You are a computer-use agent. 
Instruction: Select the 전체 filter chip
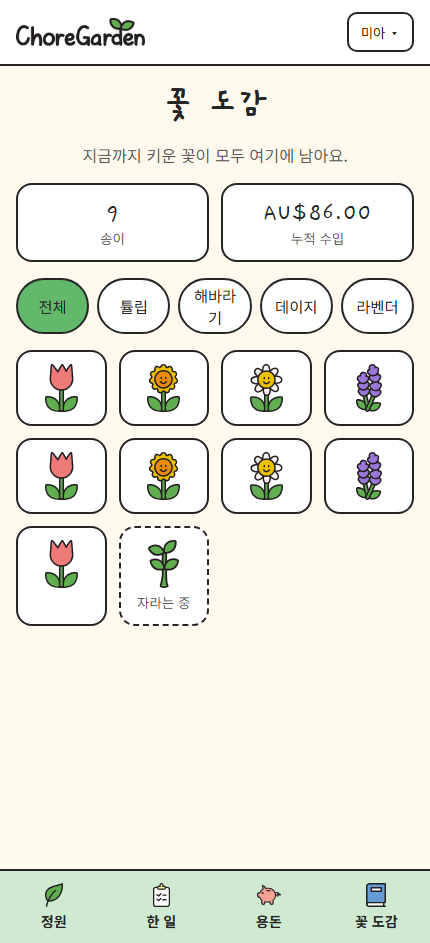pos(52,306)
